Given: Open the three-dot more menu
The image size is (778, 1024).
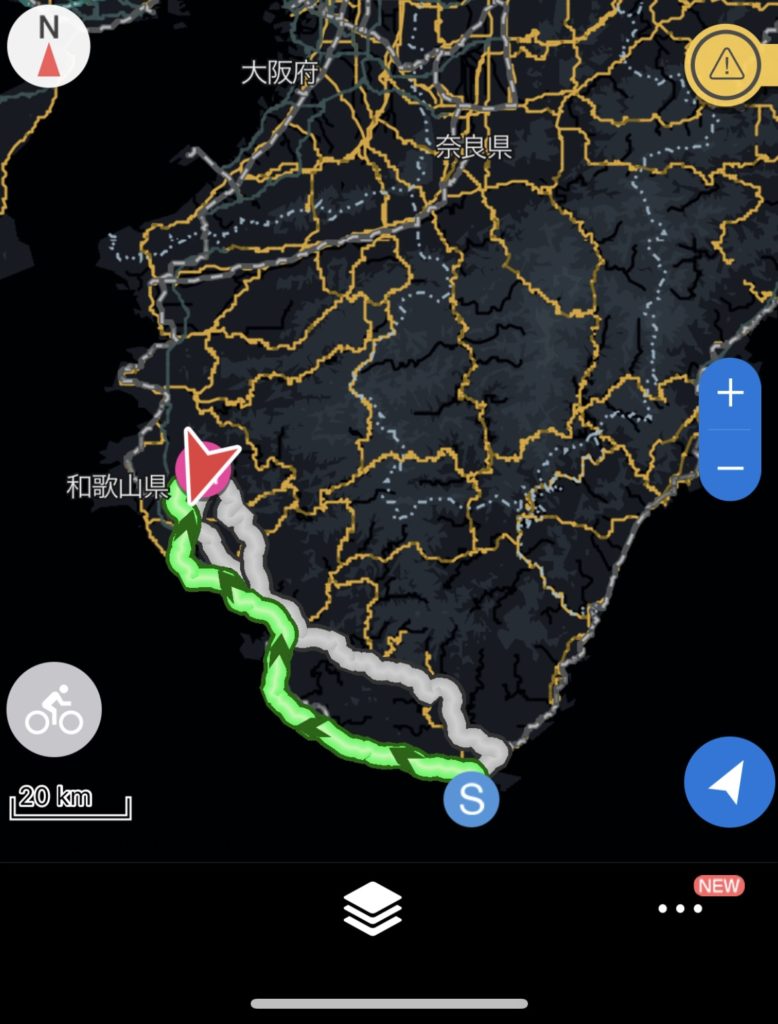Looking at the screenshot, I should click(x=681, y=908).
